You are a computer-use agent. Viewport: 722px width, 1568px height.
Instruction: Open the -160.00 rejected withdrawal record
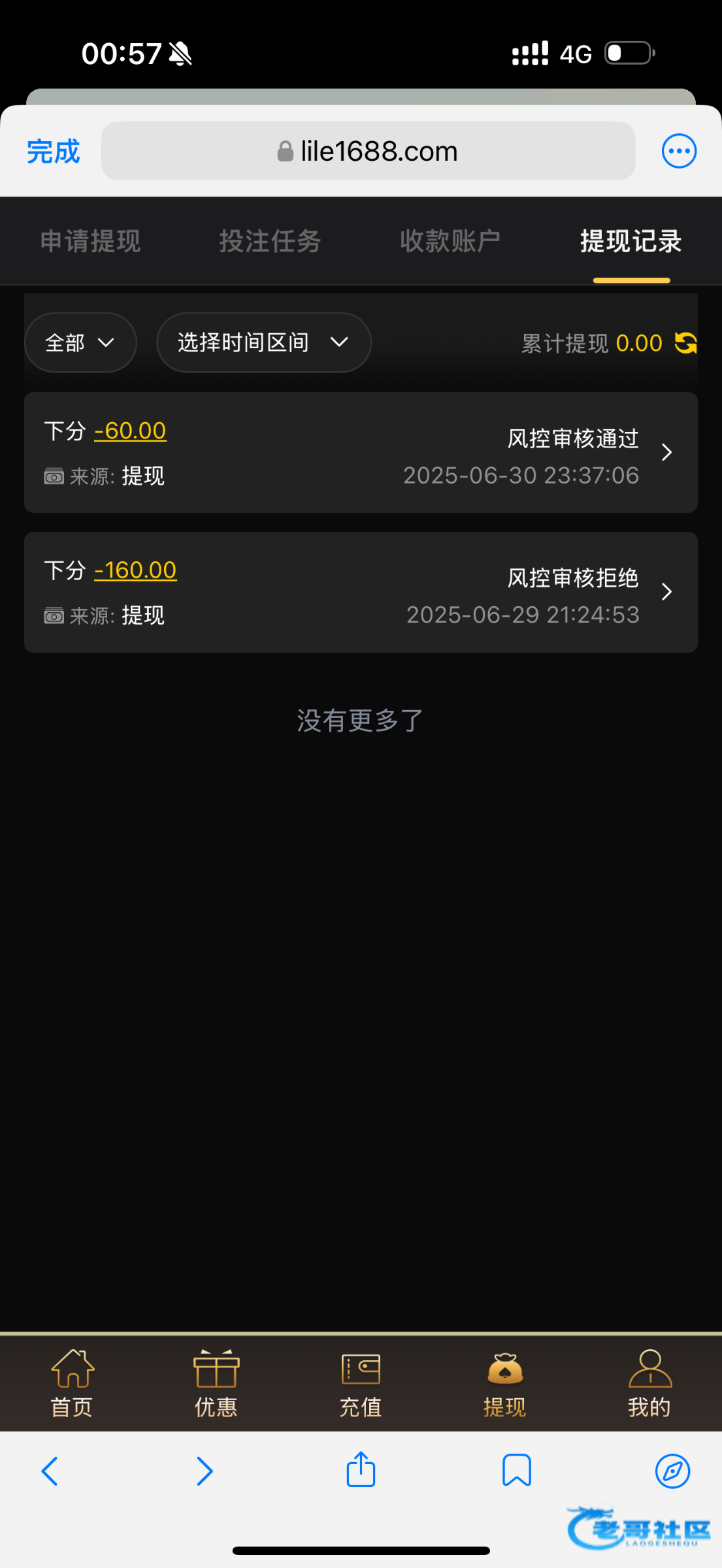[361, 592]
